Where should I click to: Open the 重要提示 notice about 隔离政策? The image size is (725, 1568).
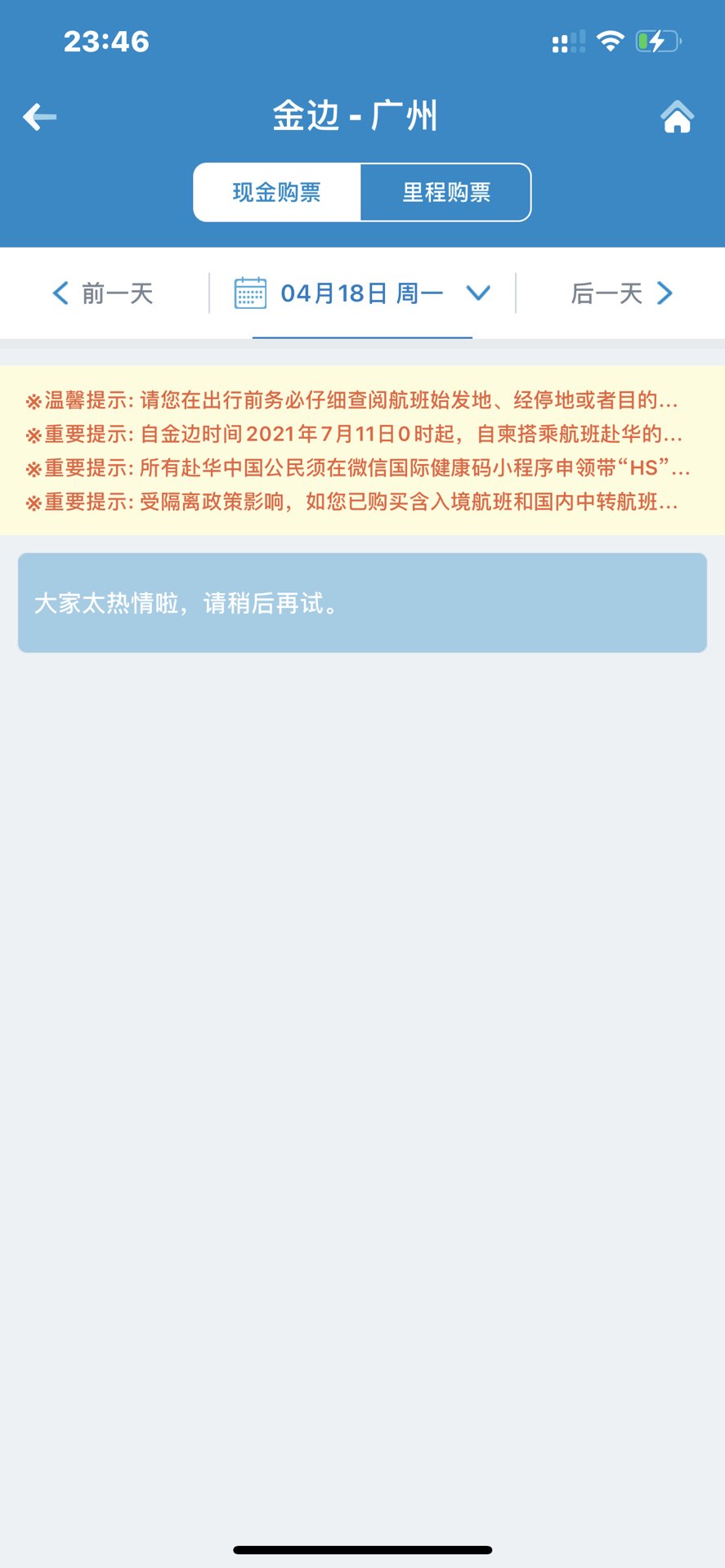352,502
